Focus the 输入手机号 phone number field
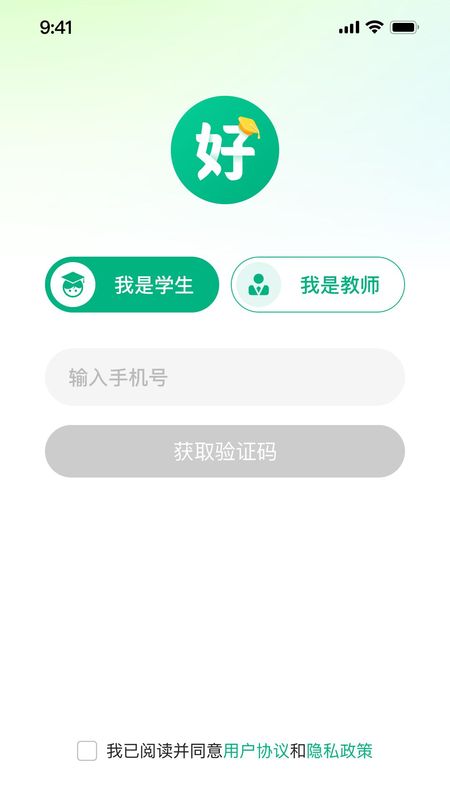This screenshot has height=800, width=450. pos(225,378)
